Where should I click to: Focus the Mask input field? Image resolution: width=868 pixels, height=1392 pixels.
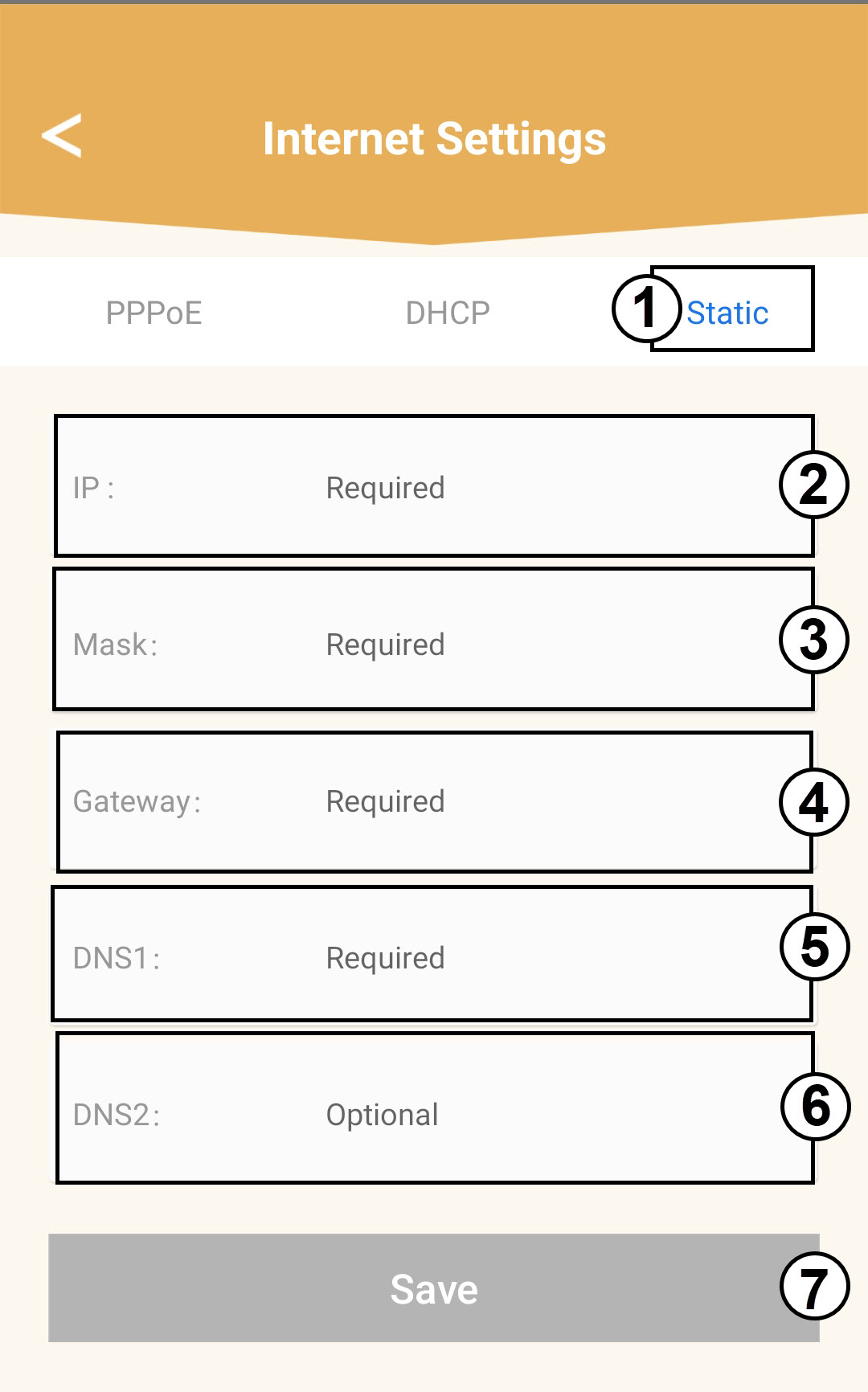coord(434,640)
